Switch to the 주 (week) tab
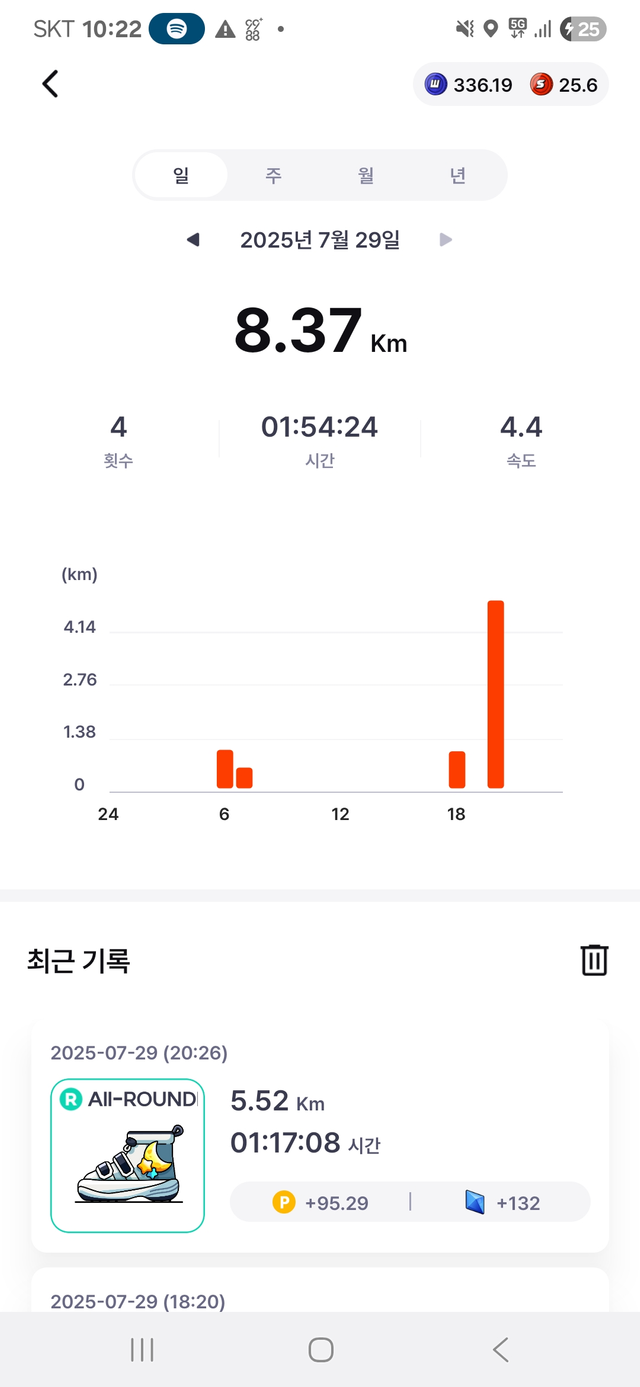 point(273,176)
